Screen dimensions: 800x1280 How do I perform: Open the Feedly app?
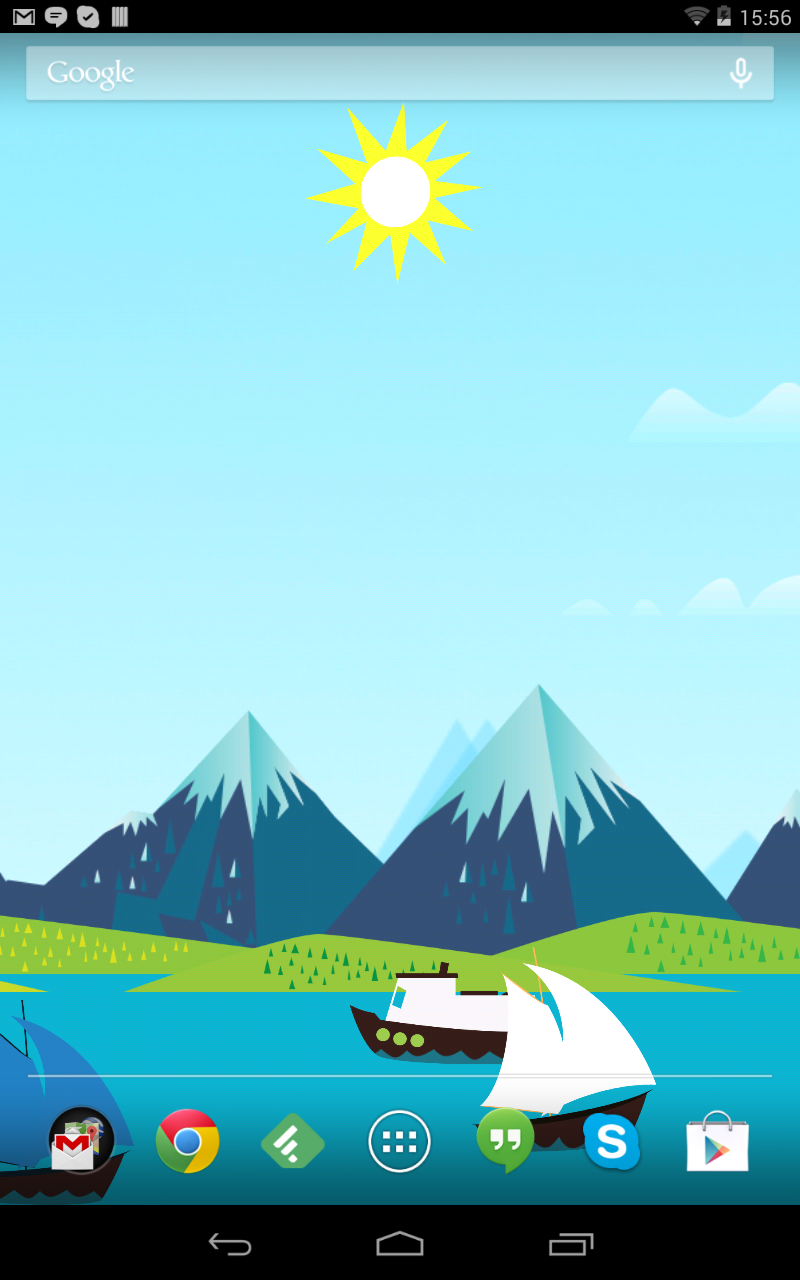coord(293,1141)
